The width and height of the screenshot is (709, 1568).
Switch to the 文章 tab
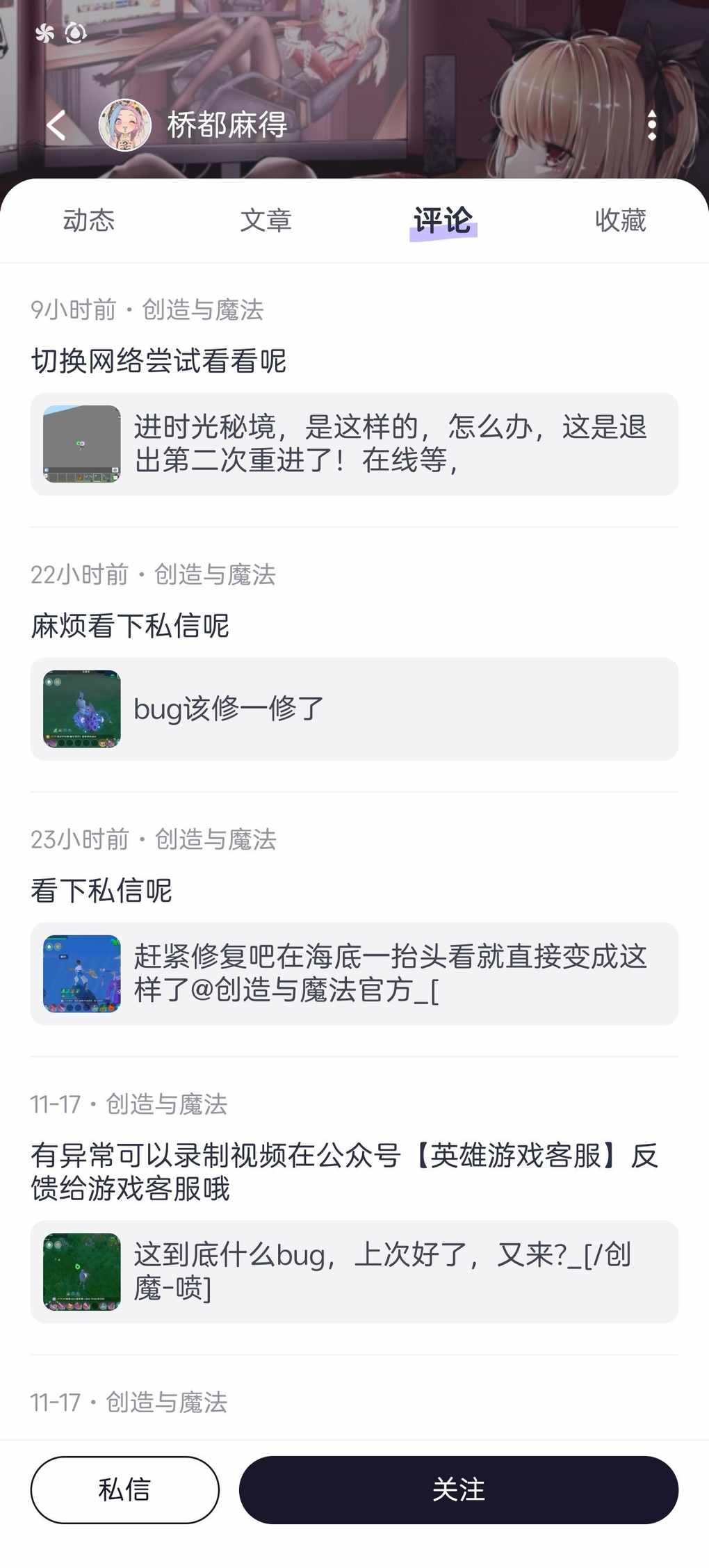click(266, 220)
